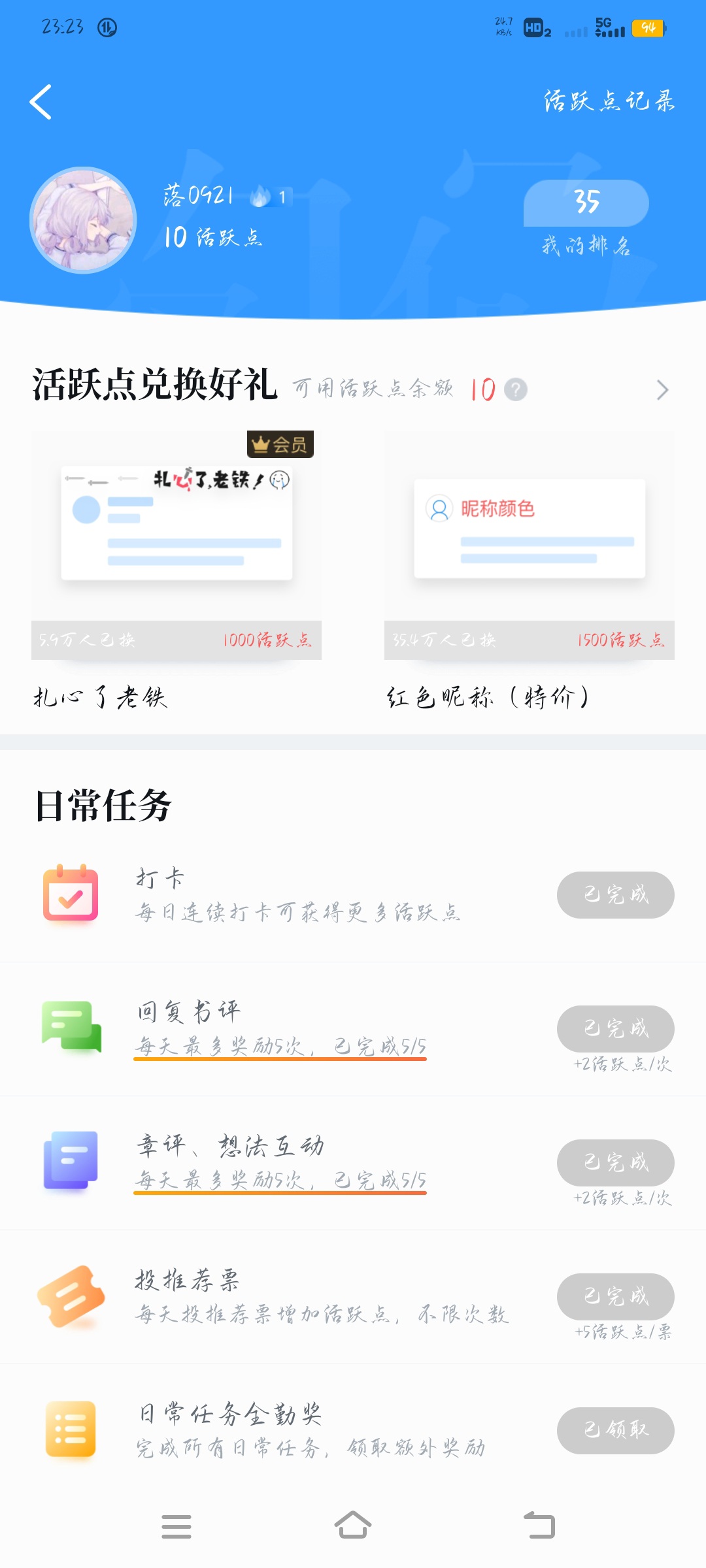
Task: Tap 已领取 button for 日常任务全勤奖
Action: point(616,1431)
